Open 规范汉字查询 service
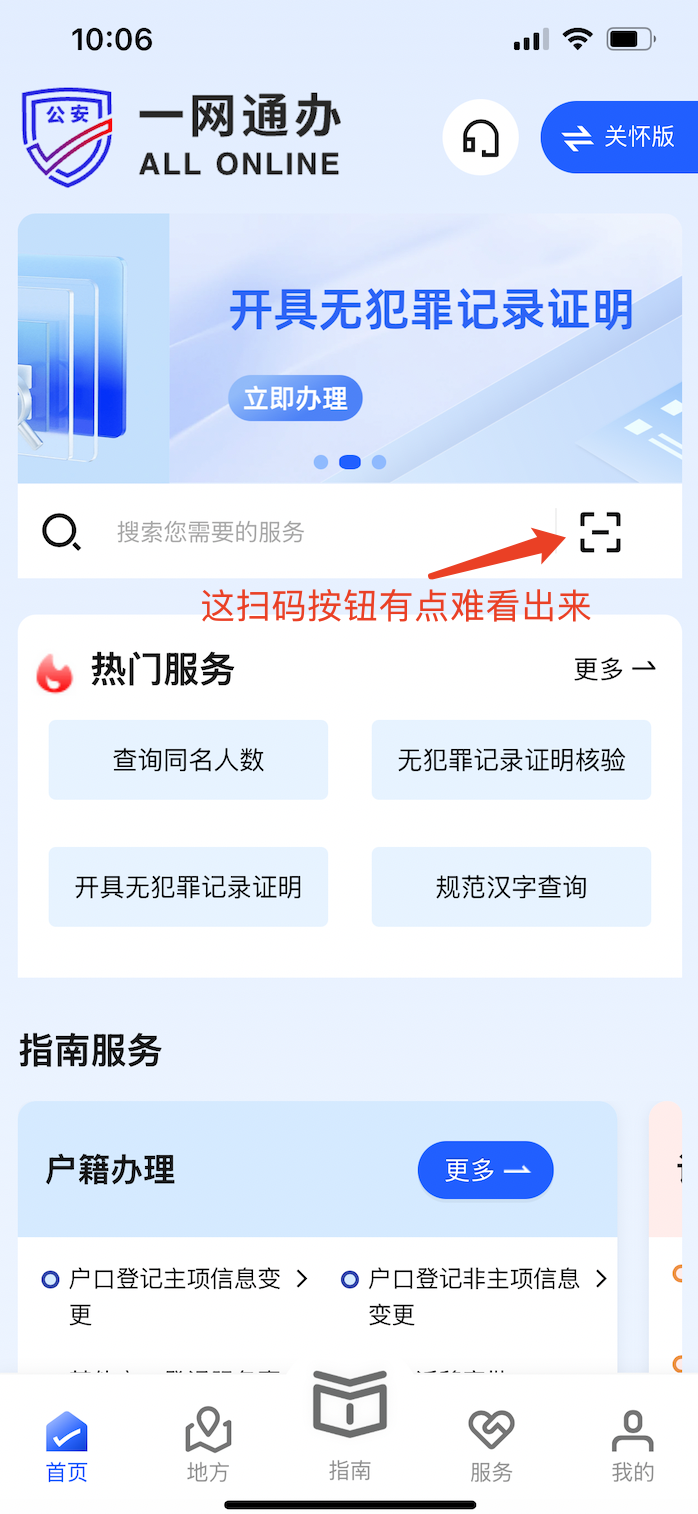Image resolution: width=698 pixels, height=1514 pixels. coord(511,887)
